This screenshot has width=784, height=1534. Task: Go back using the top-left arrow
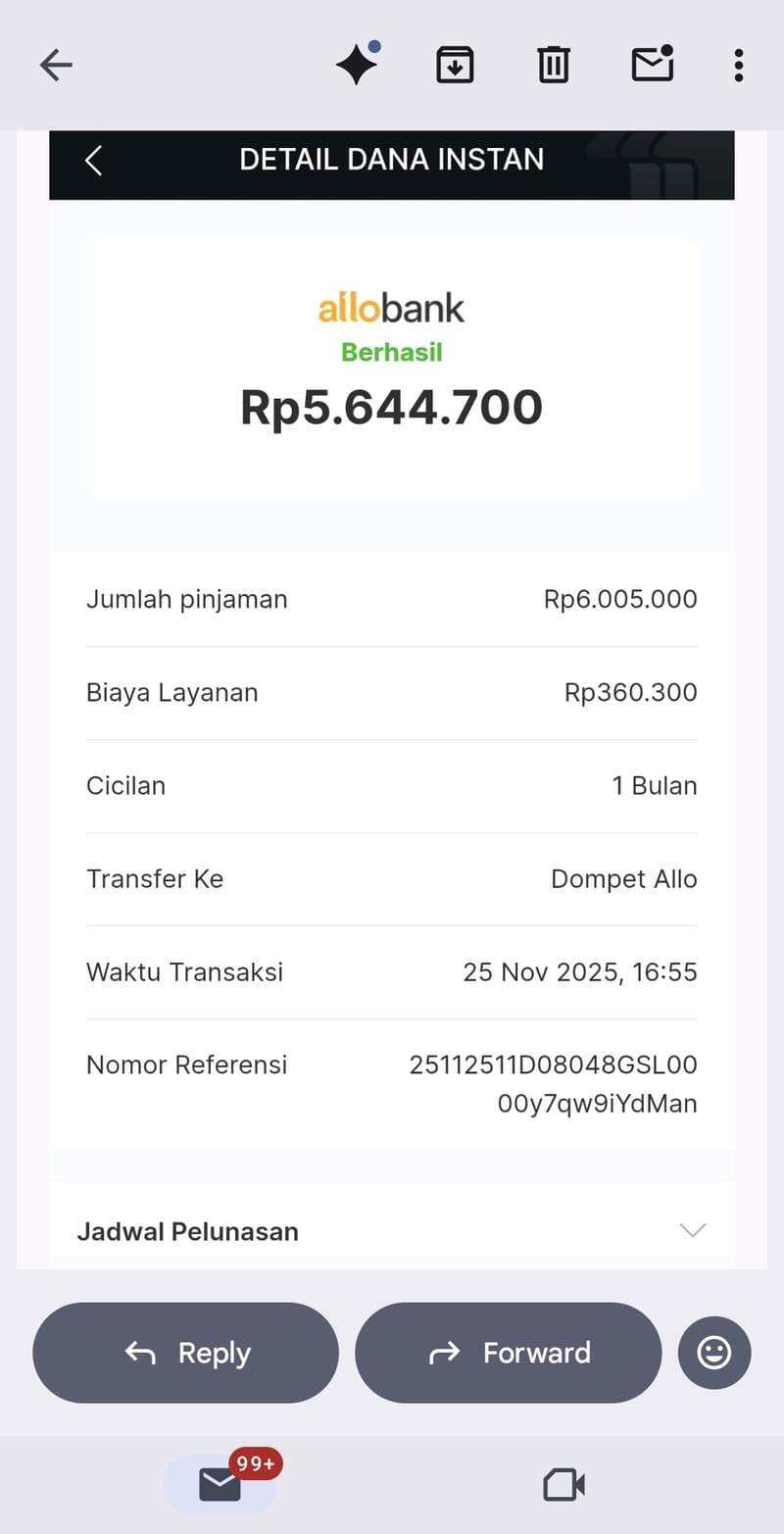pos(56,65)
